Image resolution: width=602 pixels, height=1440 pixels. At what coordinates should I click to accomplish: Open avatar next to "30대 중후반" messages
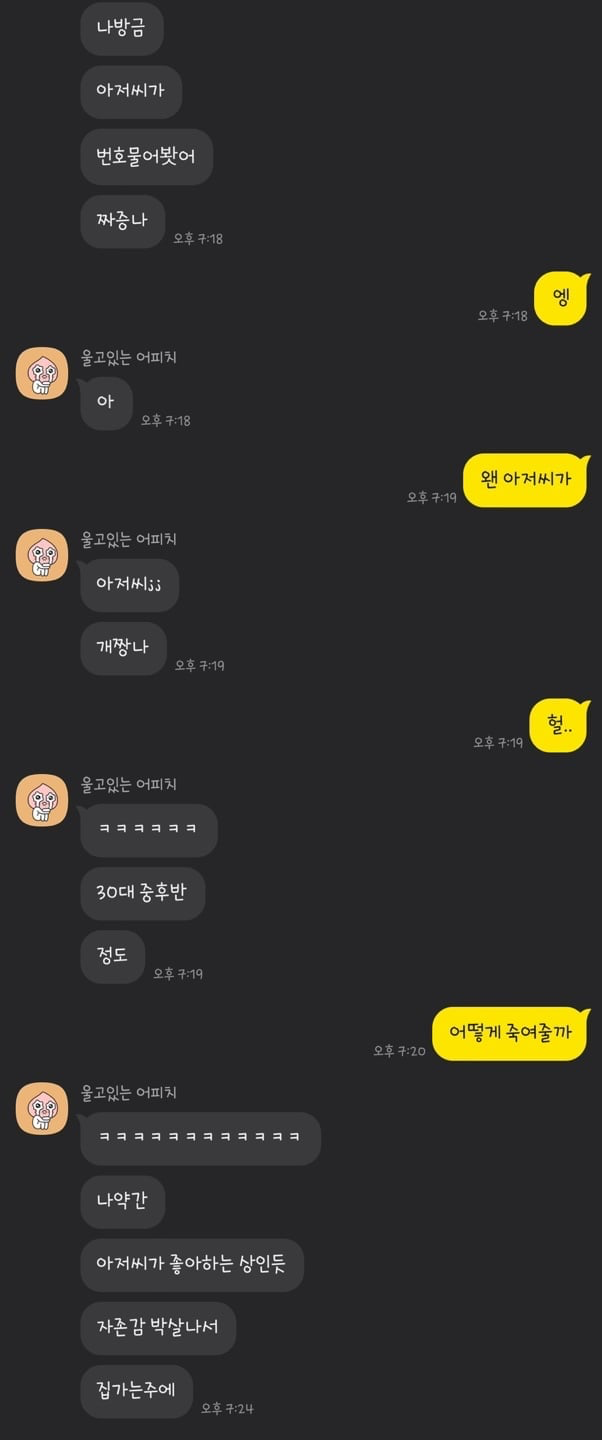click(x=42, y=801)
